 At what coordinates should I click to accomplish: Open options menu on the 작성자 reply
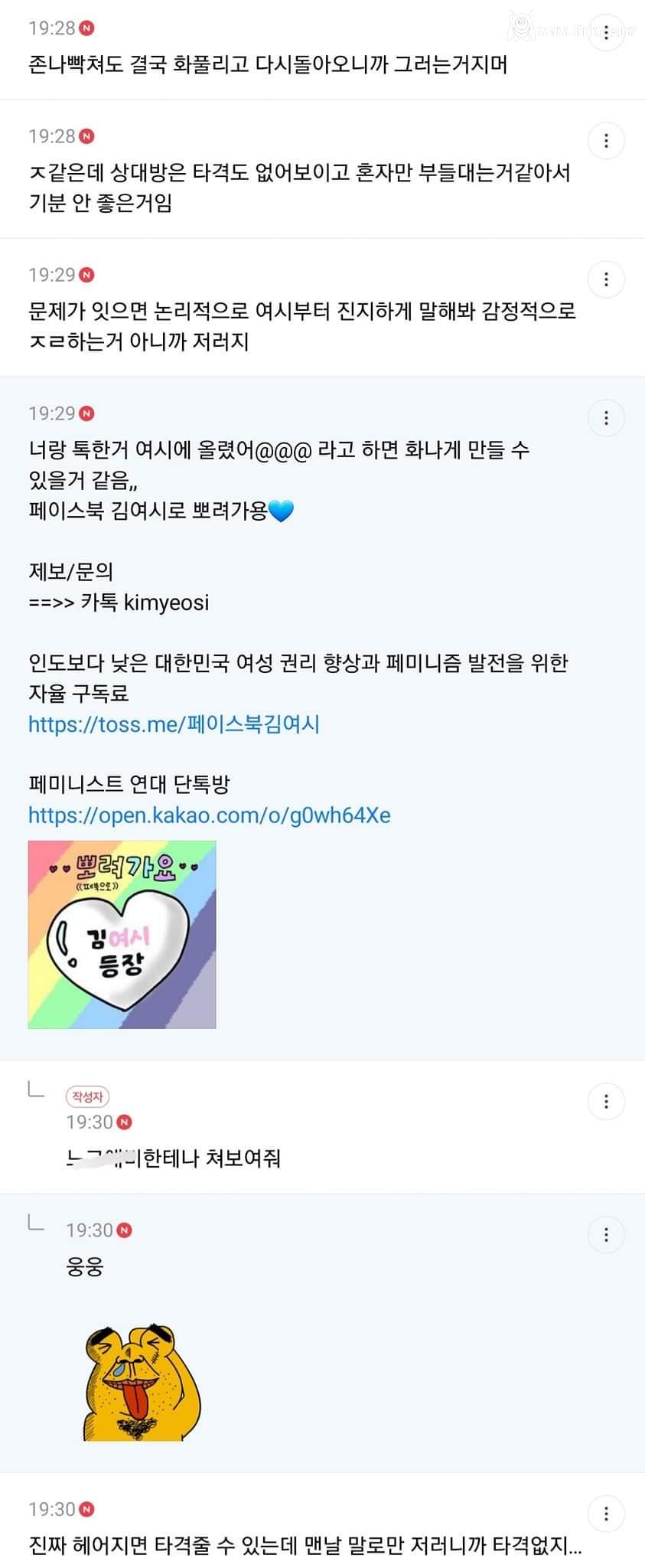coord(606,1102)
